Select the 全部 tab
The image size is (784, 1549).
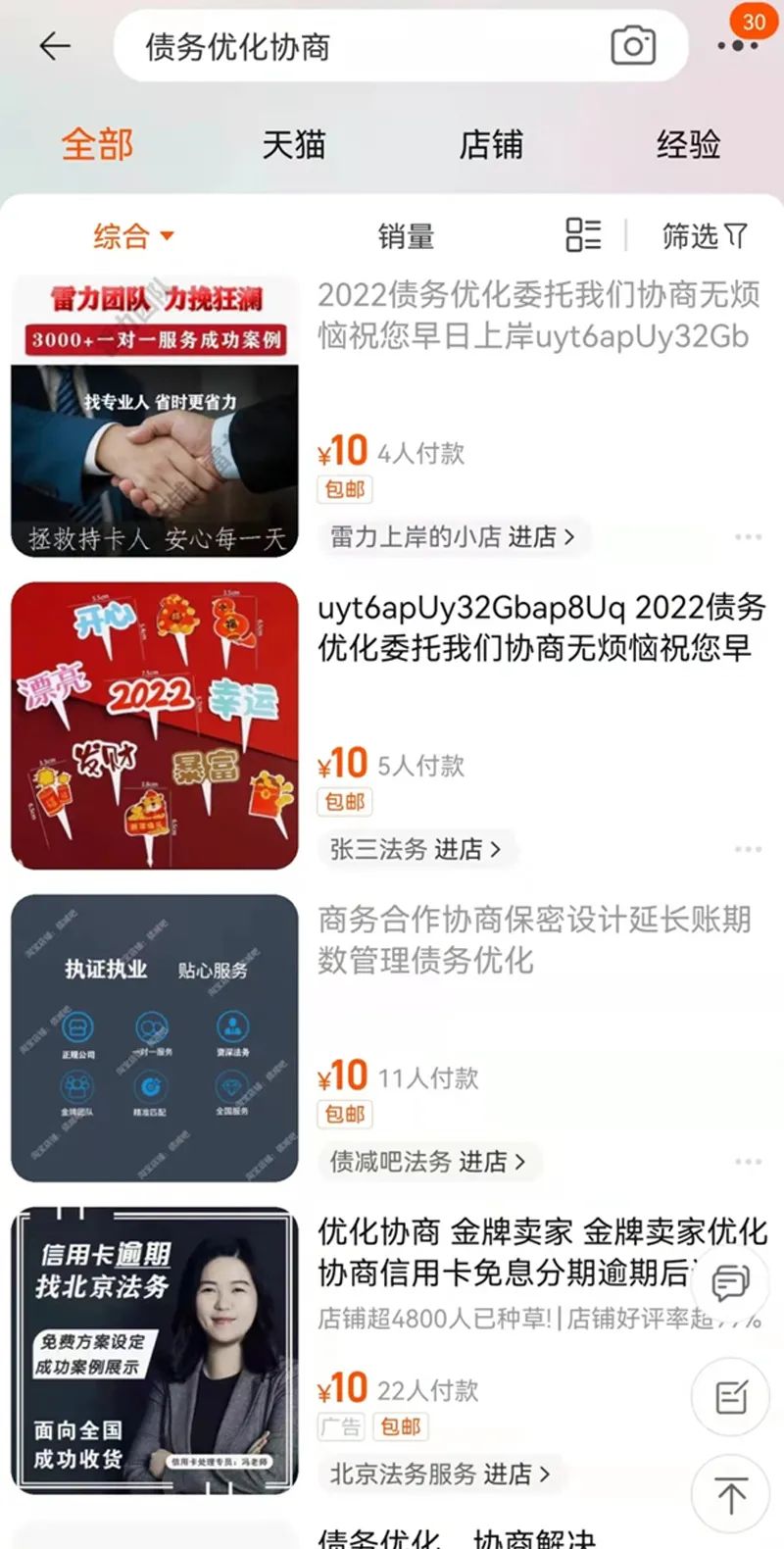[x=97, y=145]
